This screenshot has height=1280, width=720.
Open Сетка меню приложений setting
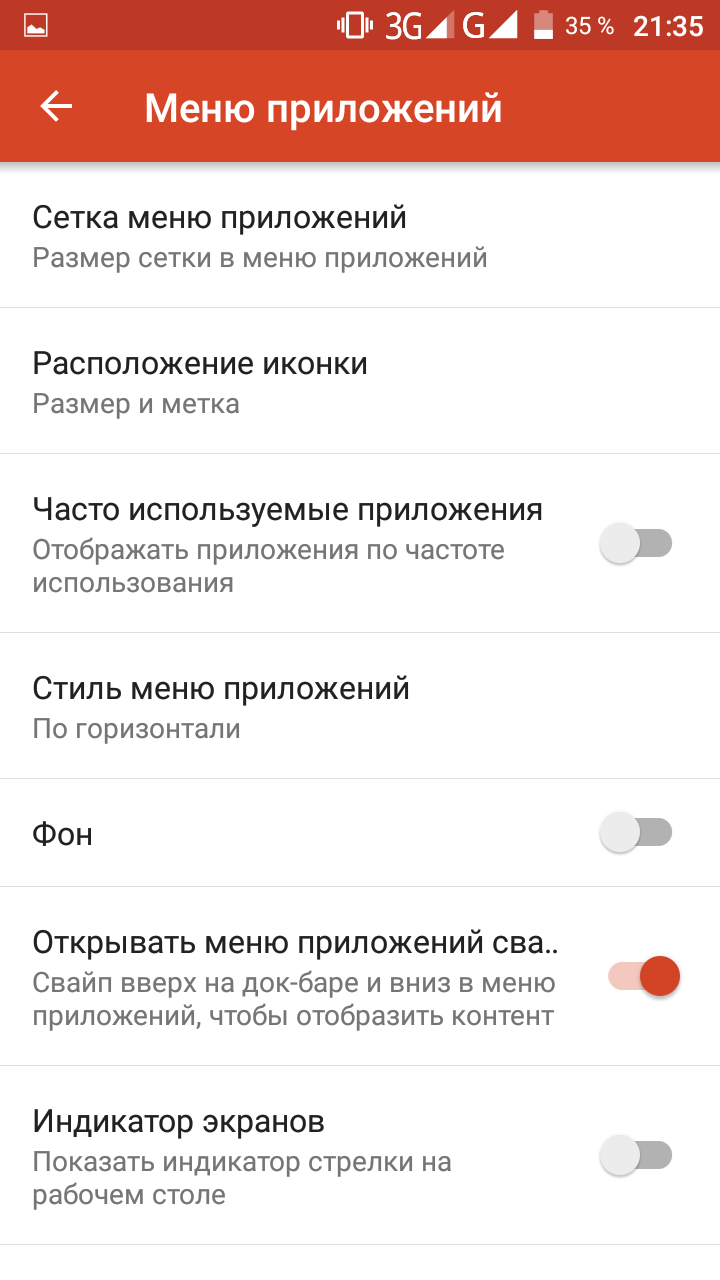360,236
